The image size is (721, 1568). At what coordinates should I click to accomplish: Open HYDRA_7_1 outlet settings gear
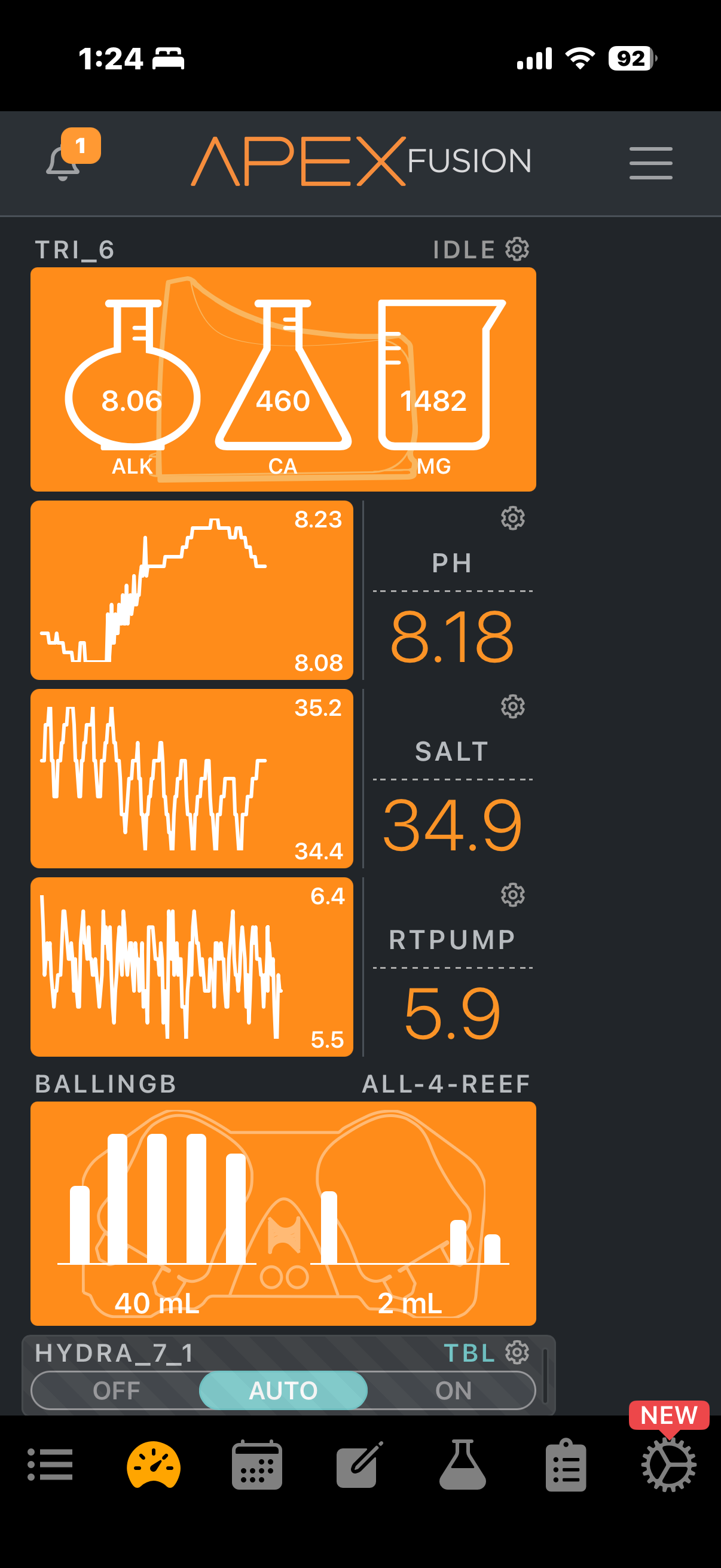(x=517, y=1353)
